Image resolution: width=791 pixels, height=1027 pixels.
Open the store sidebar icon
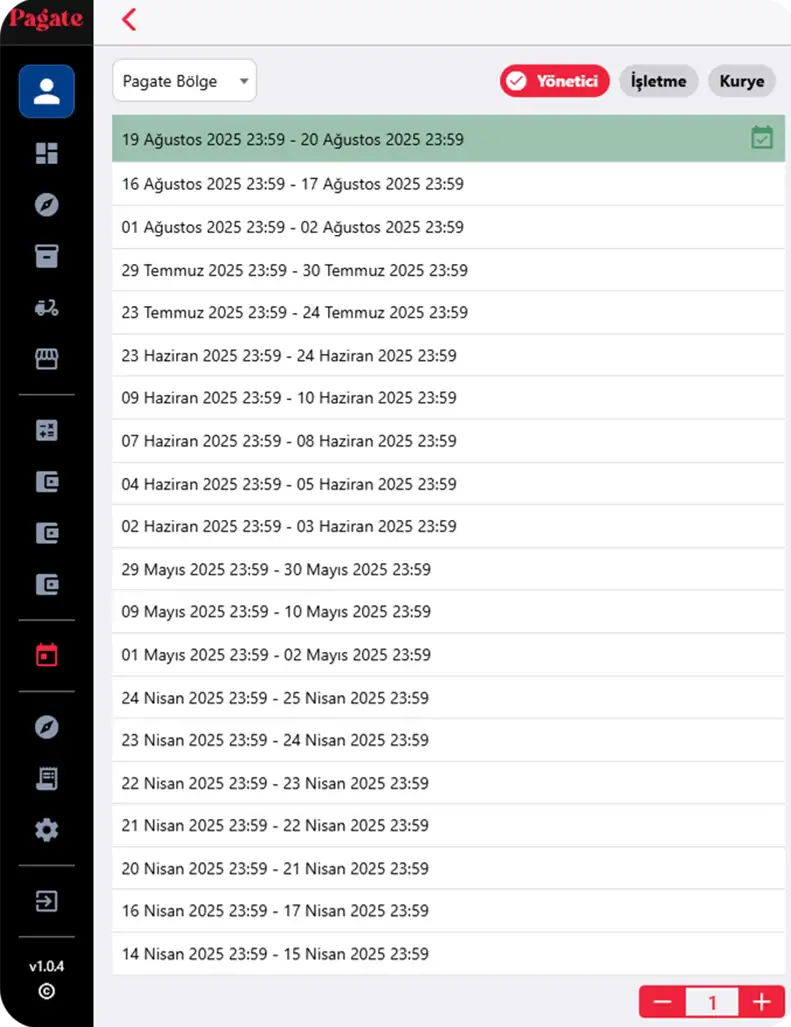point(46,359)
